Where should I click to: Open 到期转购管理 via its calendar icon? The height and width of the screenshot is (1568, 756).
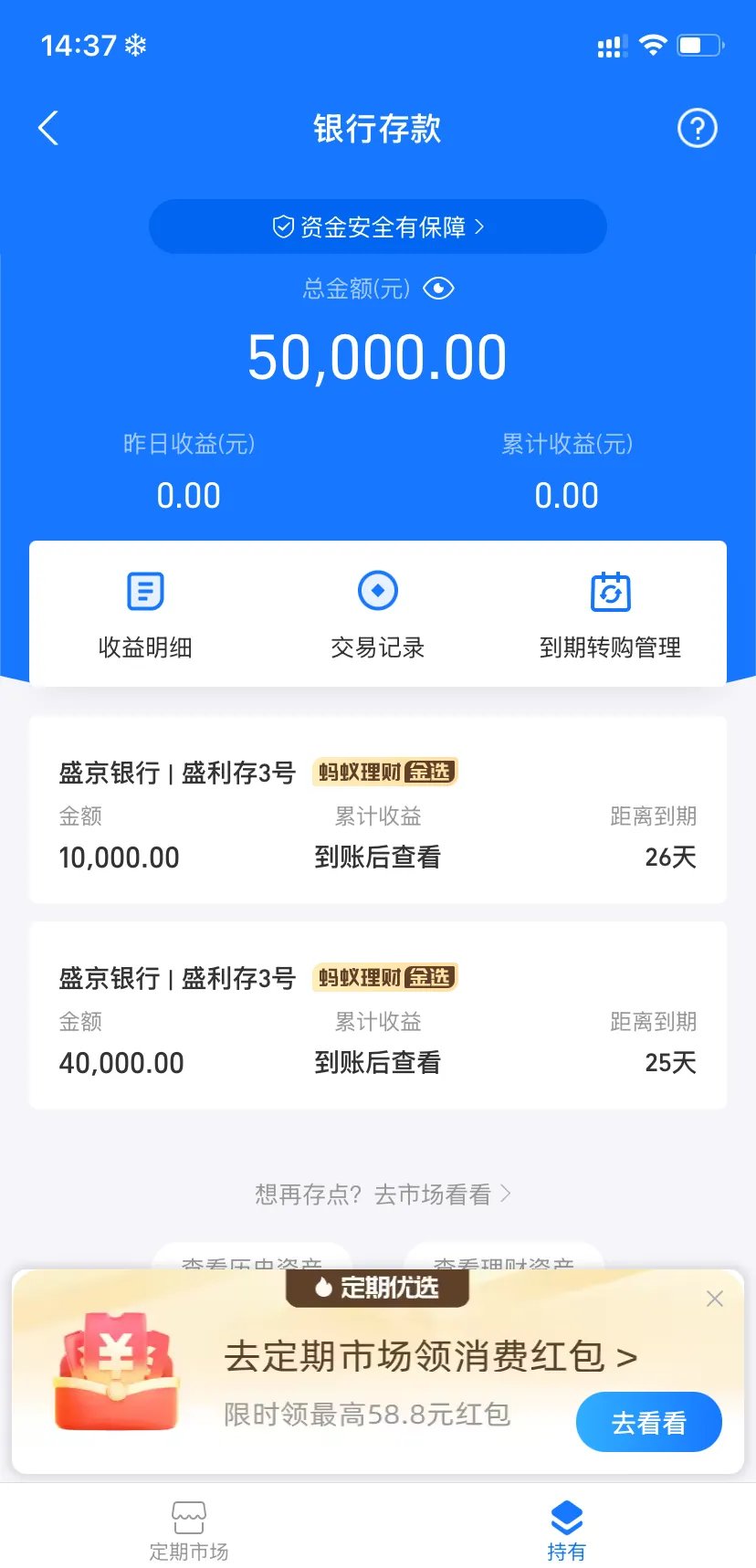[610, 591]
